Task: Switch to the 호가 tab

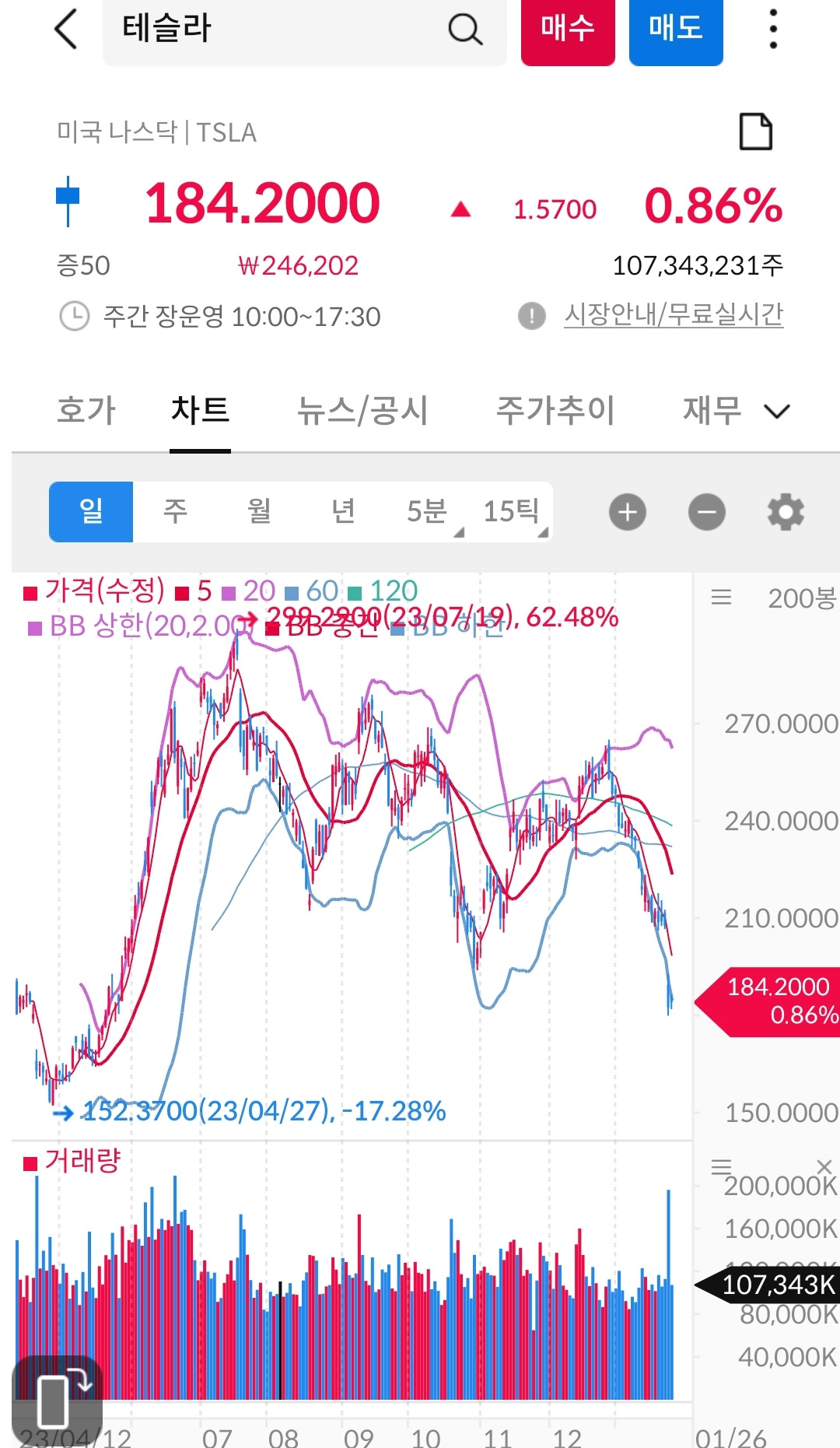Action: point(86,410)
